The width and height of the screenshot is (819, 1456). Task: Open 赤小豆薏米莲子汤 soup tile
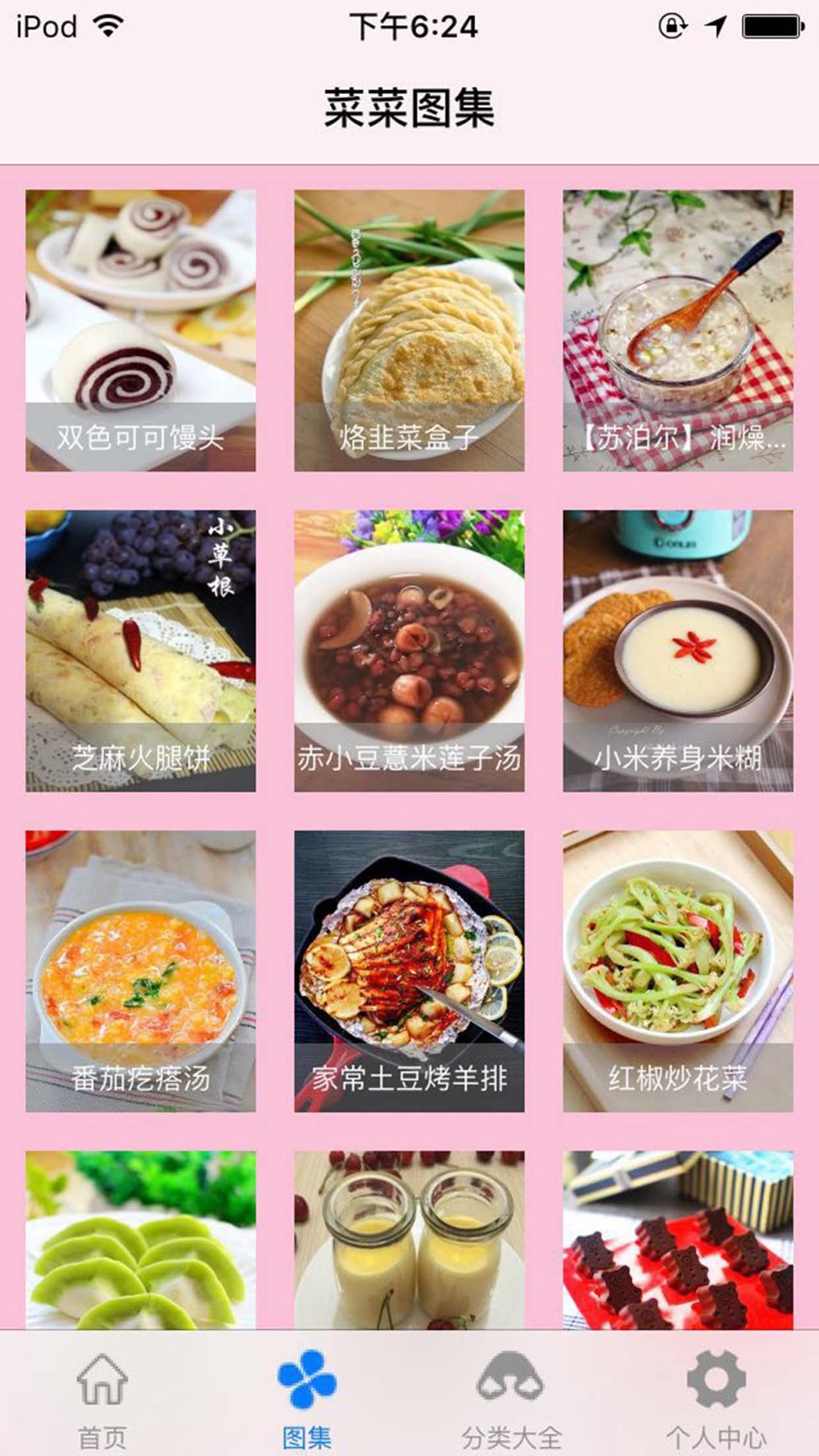pos(409,650)
